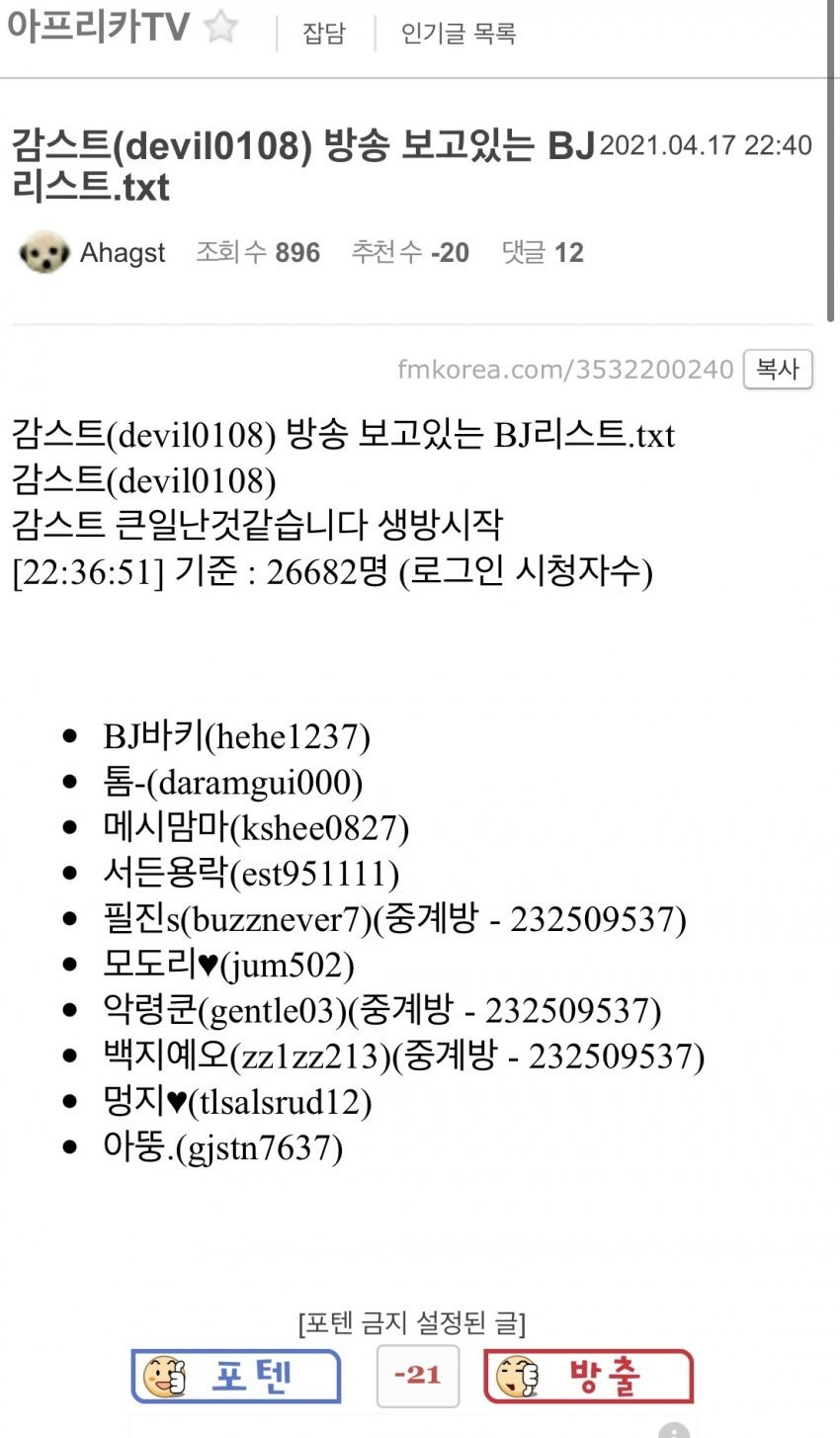Copy the post URL with 복사

(x=778, y=370)
